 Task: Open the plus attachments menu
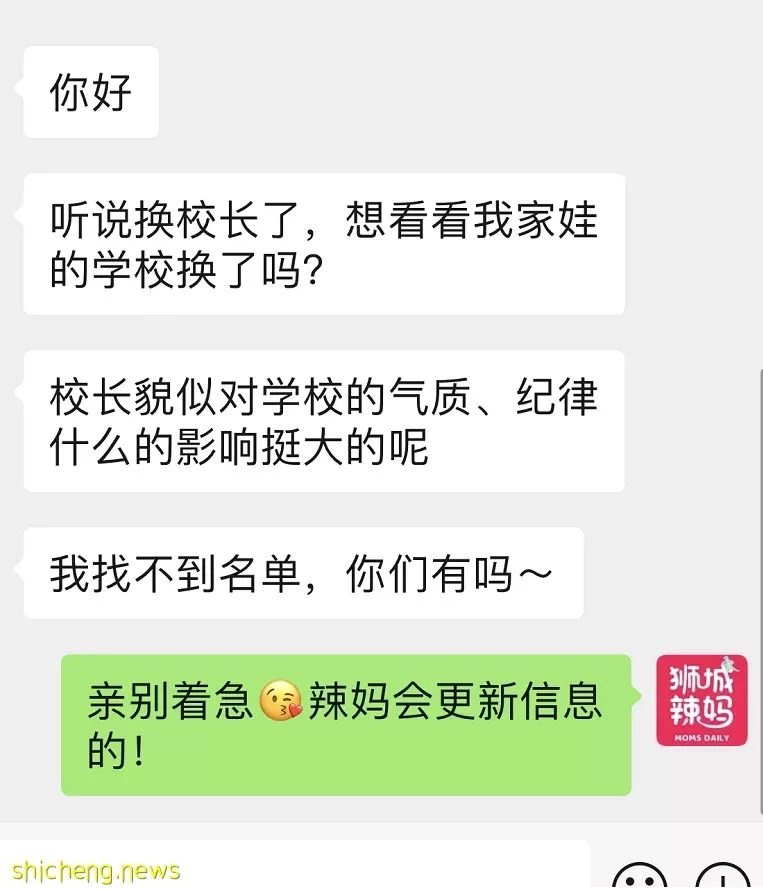click(721, 878)
